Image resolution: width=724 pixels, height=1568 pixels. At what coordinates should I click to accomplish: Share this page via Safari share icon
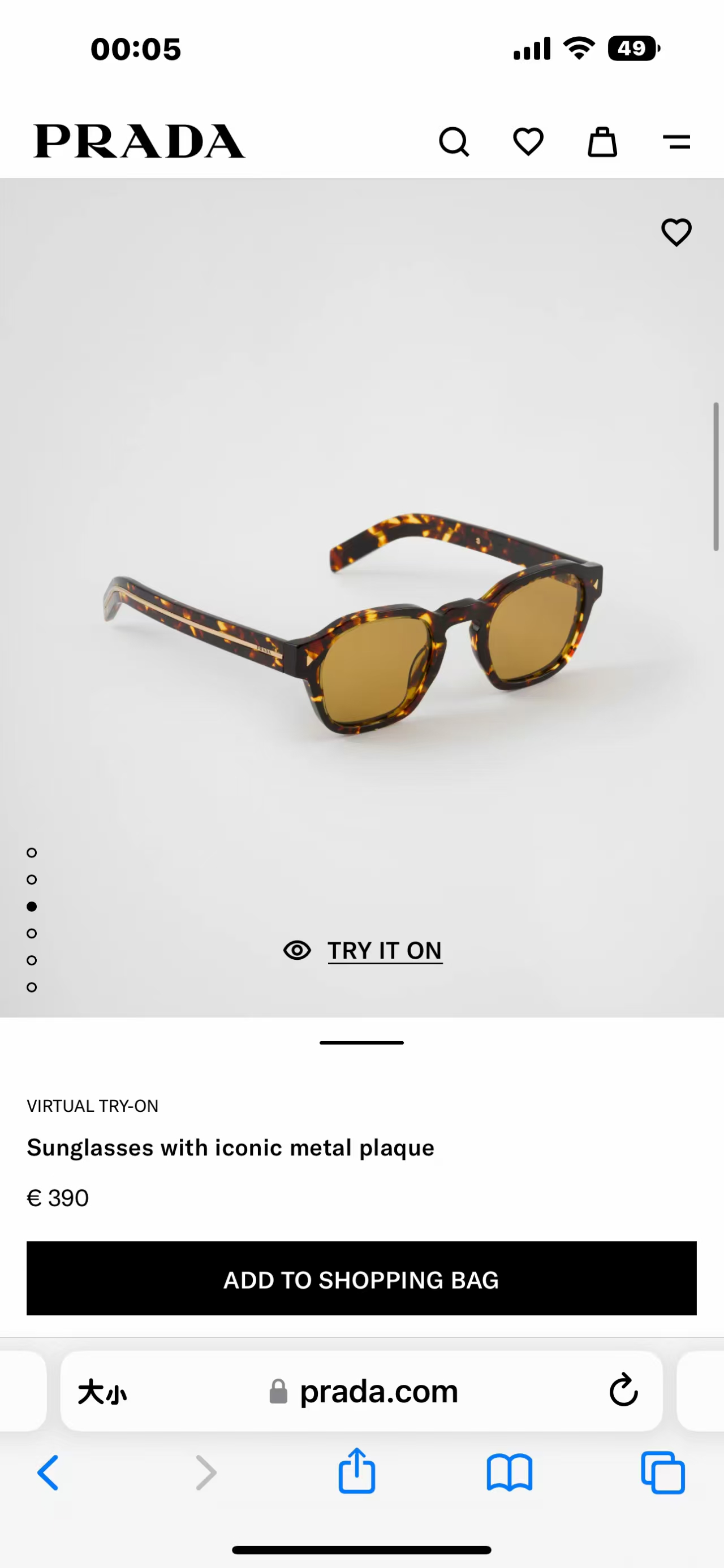click(357, 1472)
